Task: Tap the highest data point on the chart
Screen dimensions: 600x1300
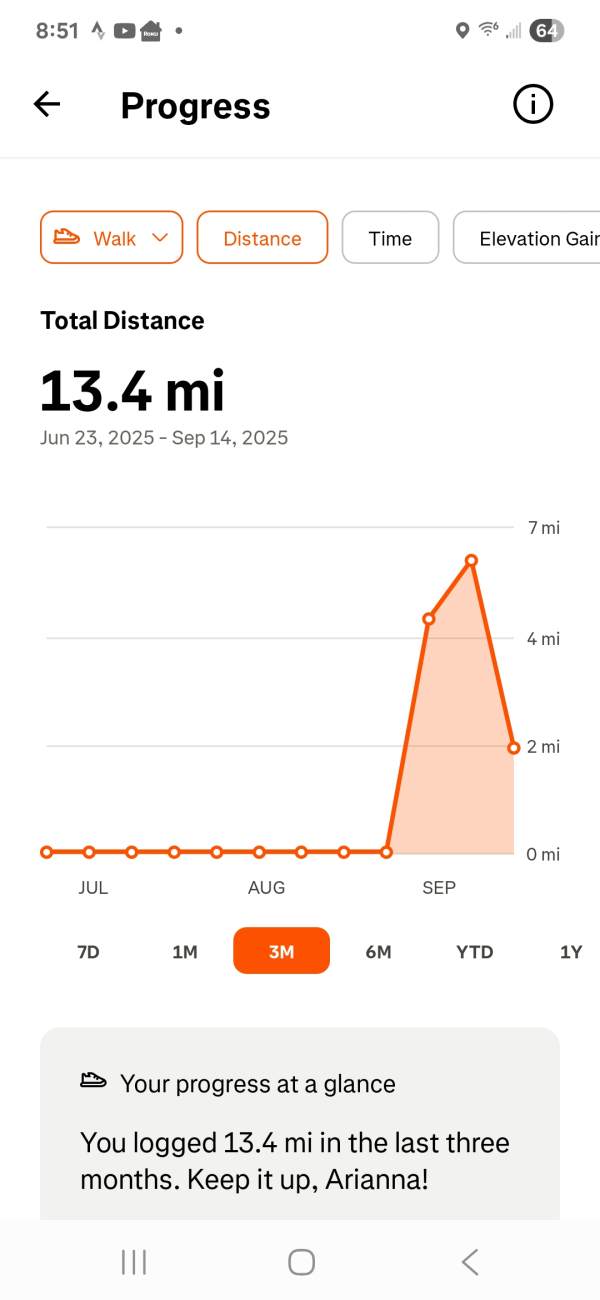Action: coord(471,560)
